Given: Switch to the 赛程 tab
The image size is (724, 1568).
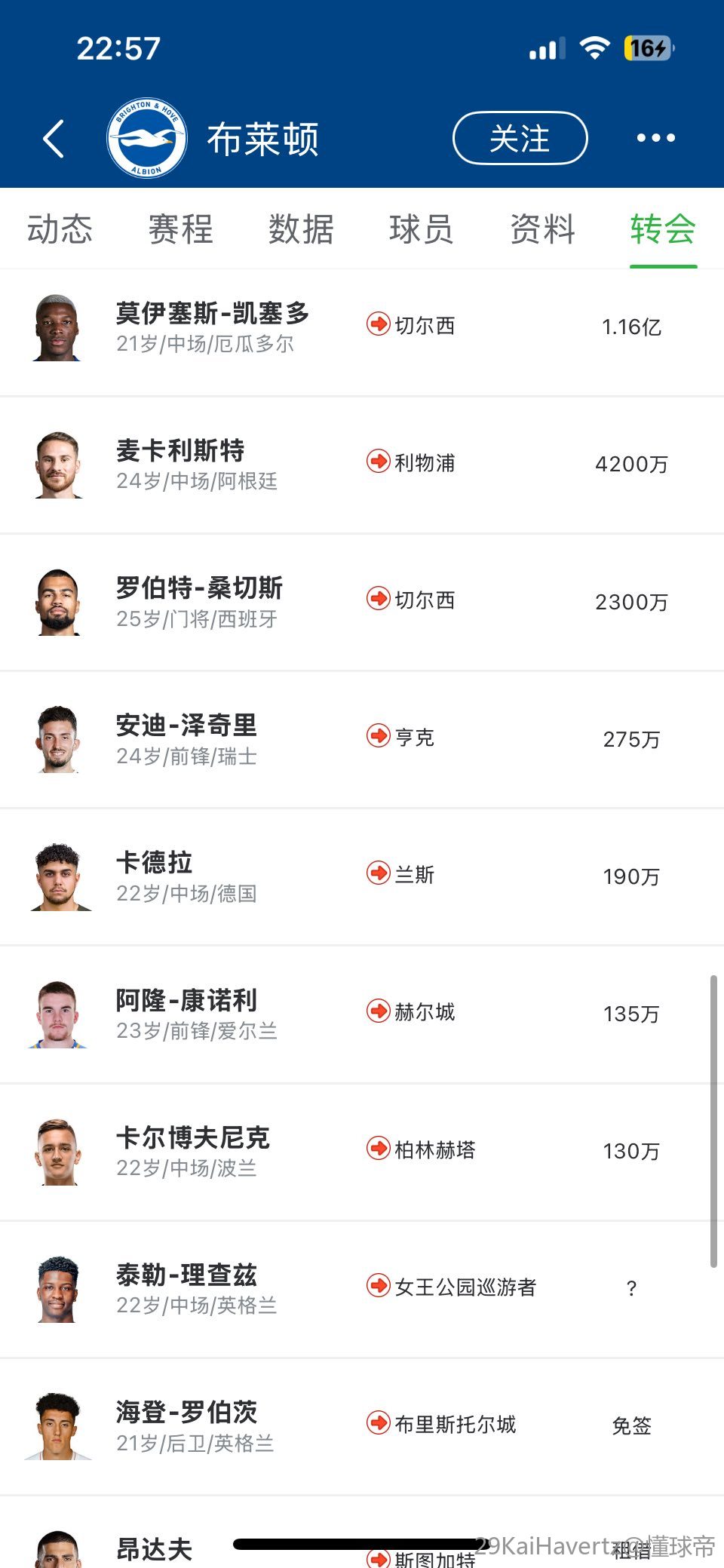Looking at the screenshot, I should coord(181,229).
